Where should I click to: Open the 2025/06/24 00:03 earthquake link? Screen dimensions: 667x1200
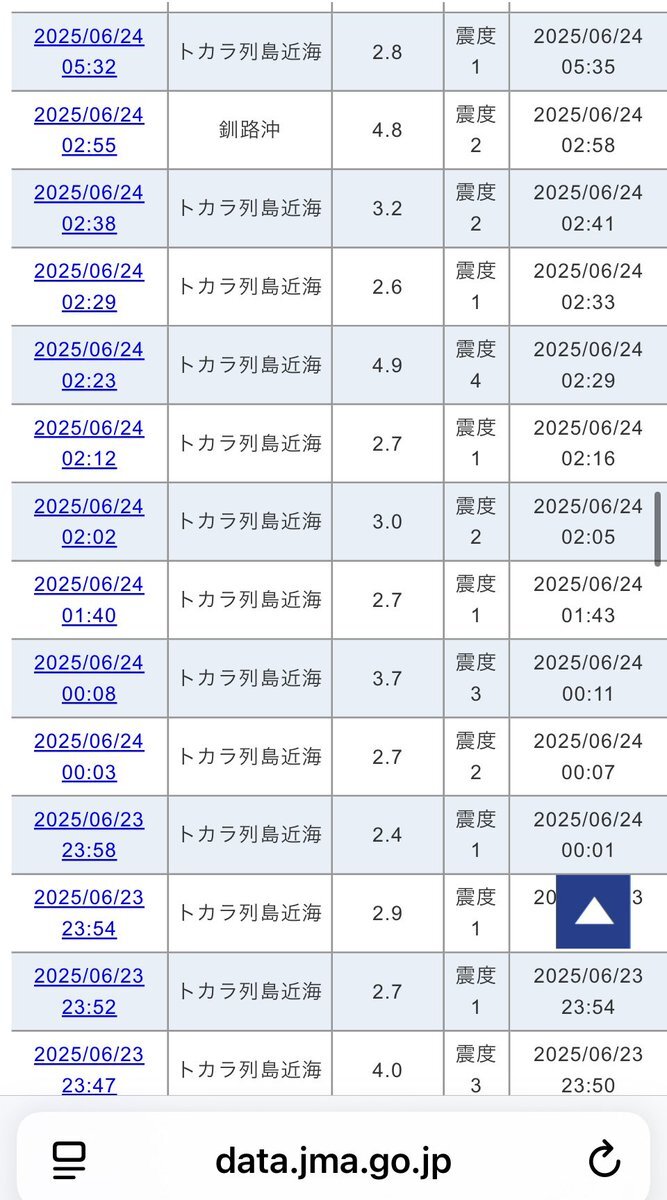coord(89,756)
